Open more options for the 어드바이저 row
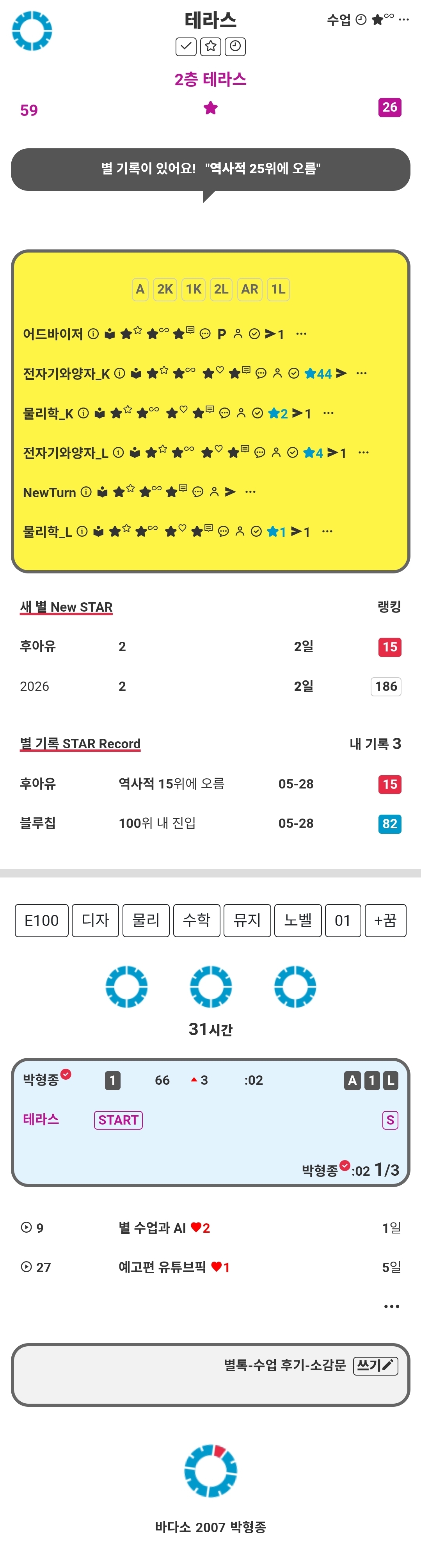 pyautogui.click(x=301, y=334)
